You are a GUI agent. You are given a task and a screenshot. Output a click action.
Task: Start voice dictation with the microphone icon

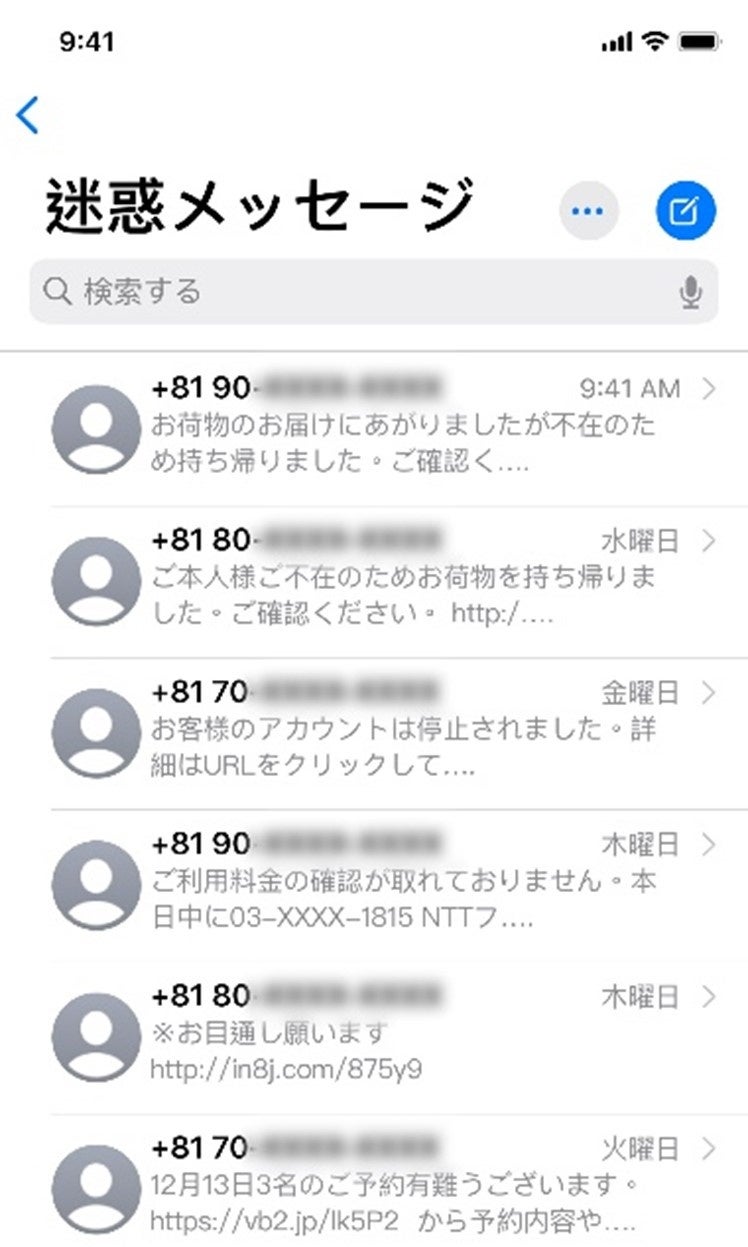coord(690,292)
